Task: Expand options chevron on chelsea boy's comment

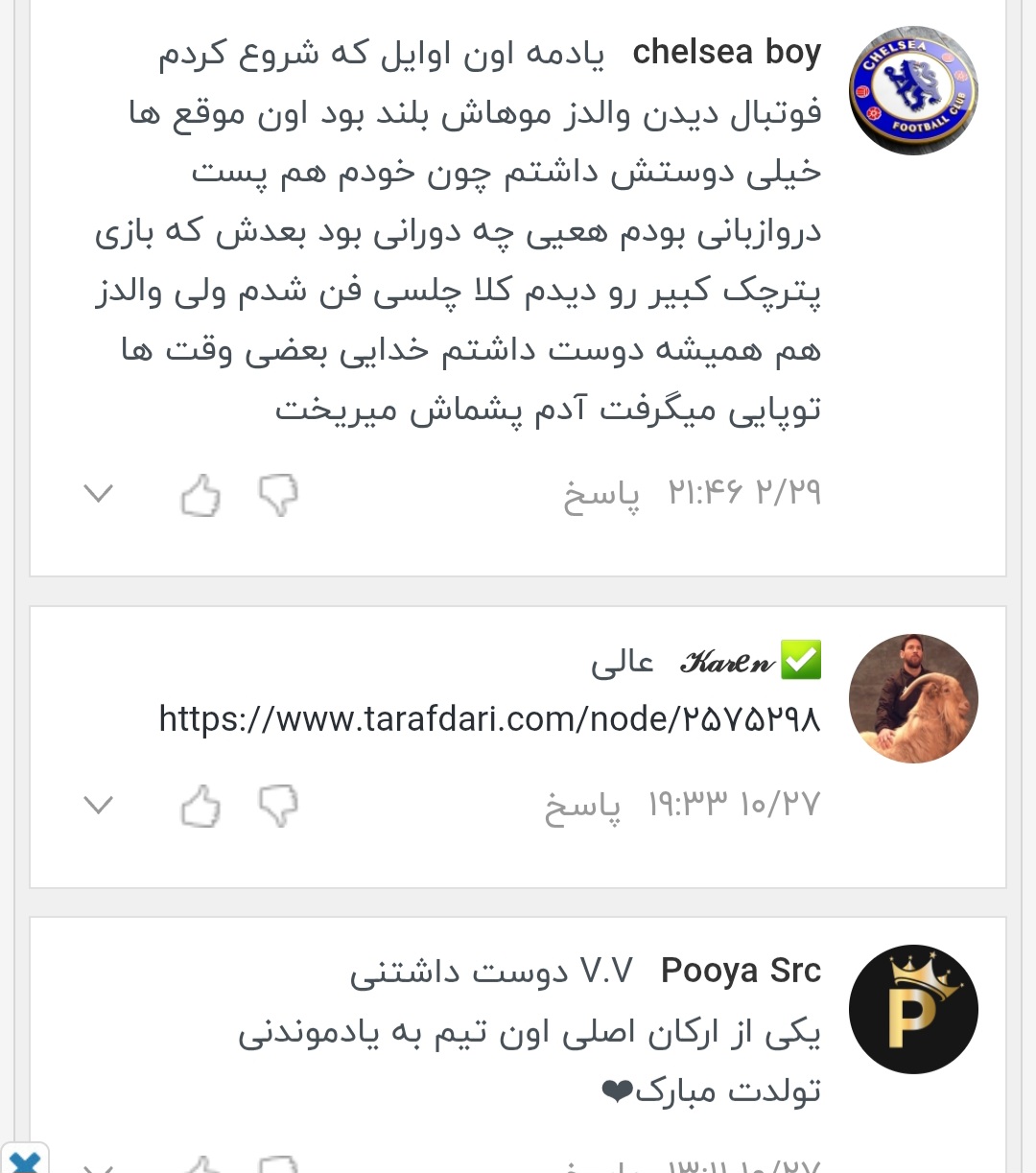Action: click(99, 494)
